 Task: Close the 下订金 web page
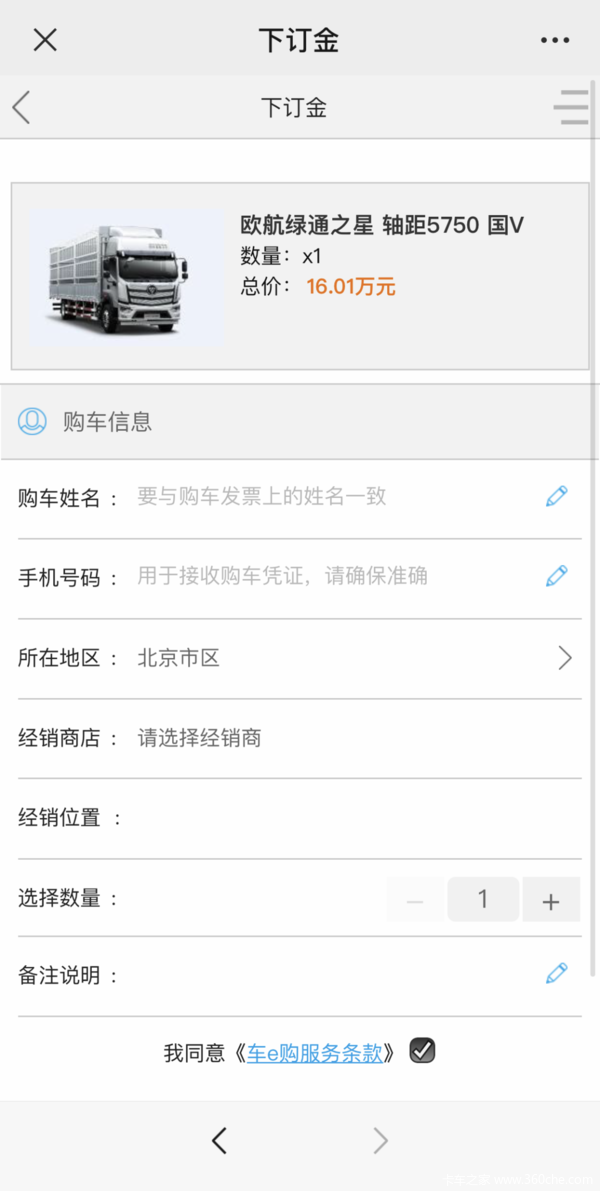tap(46, 39)
